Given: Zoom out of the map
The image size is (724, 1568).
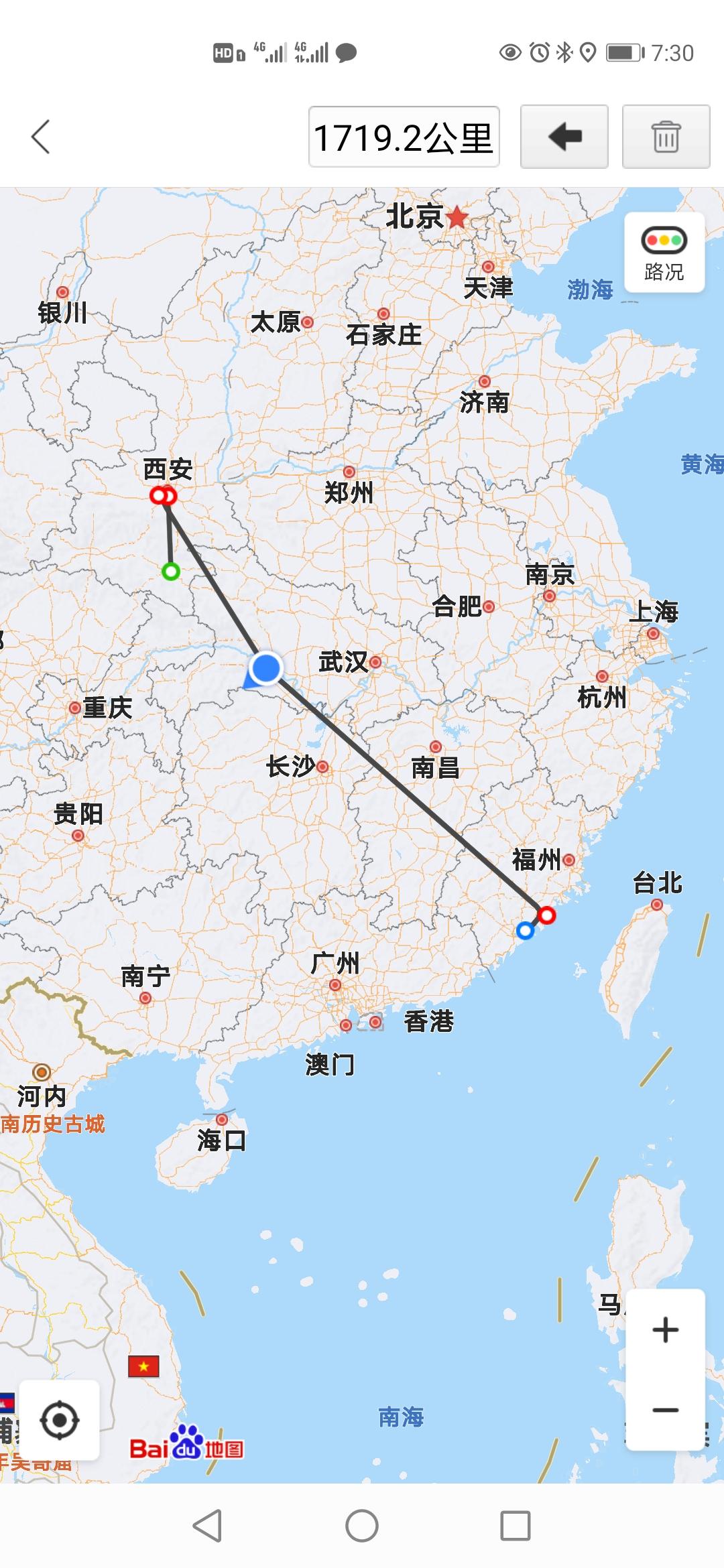Looking at the screenshot, I should [665, 1410].
